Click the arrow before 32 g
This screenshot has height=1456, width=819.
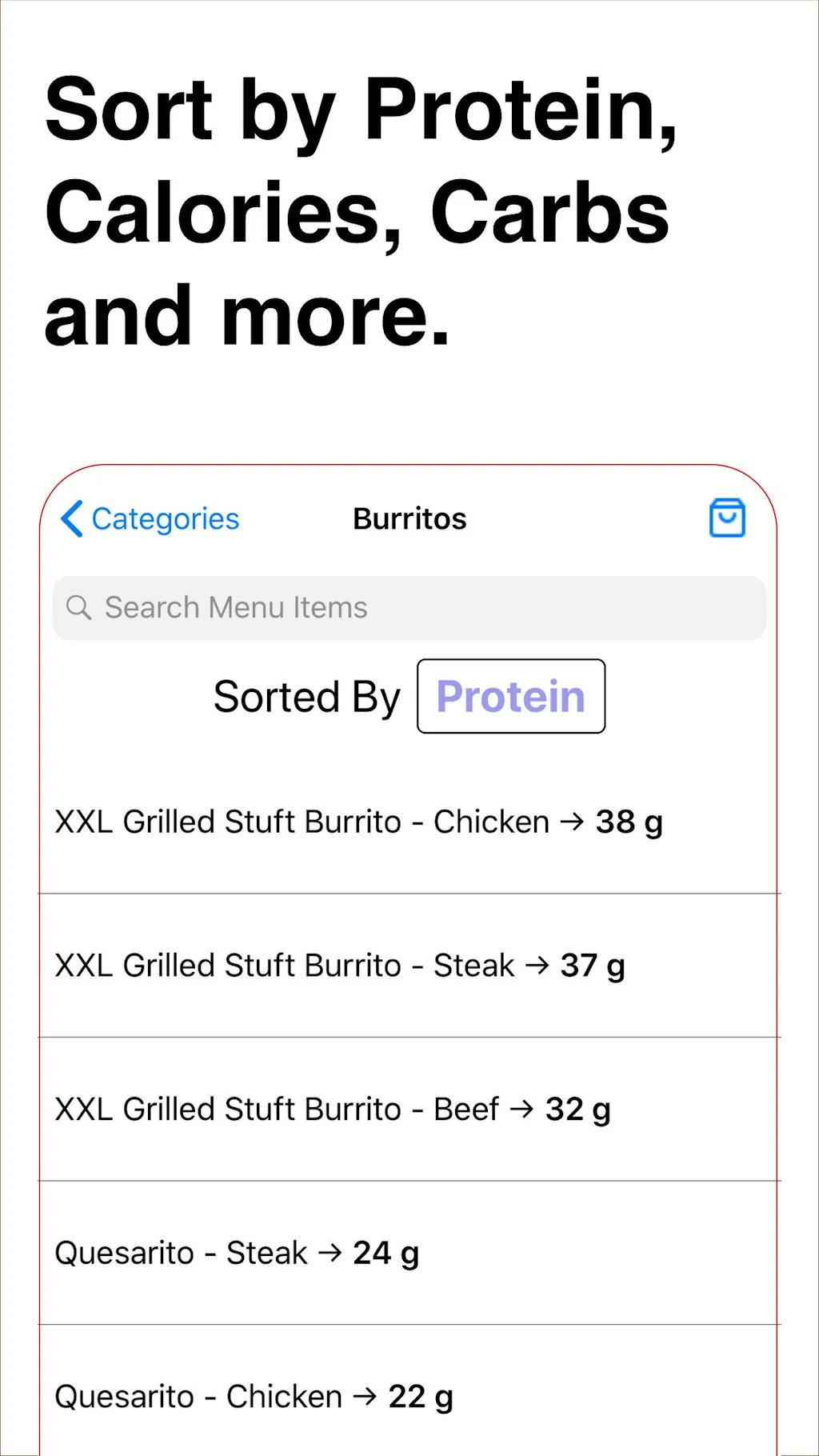[521, 1109]
